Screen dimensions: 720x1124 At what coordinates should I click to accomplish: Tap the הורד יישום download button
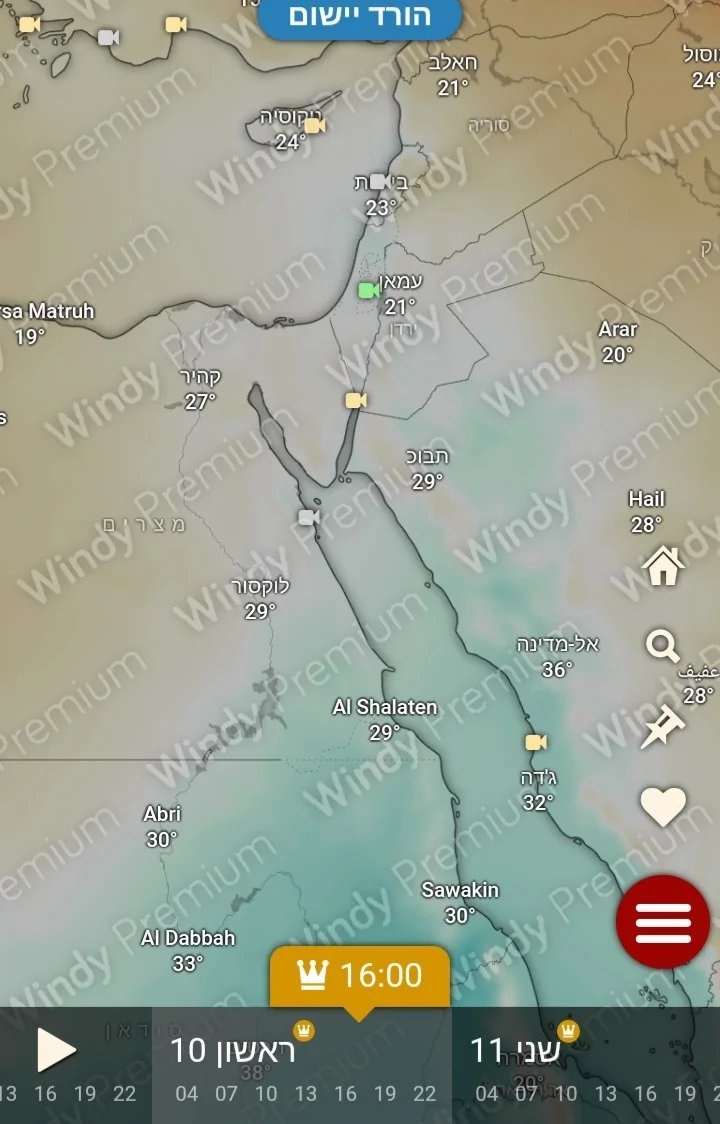(x=360, y=17)
